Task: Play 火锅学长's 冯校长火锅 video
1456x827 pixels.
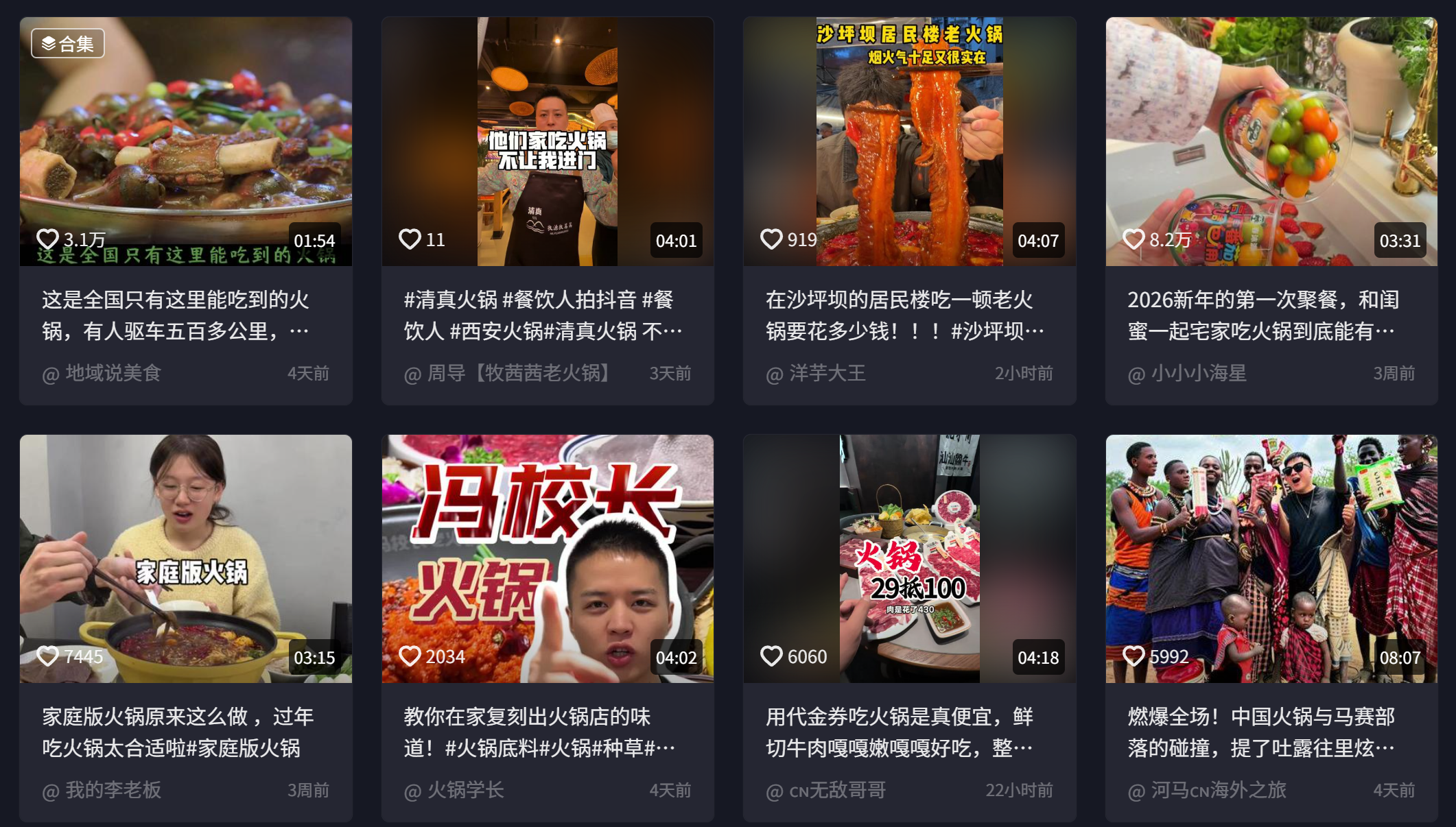Action: [547, 558]
